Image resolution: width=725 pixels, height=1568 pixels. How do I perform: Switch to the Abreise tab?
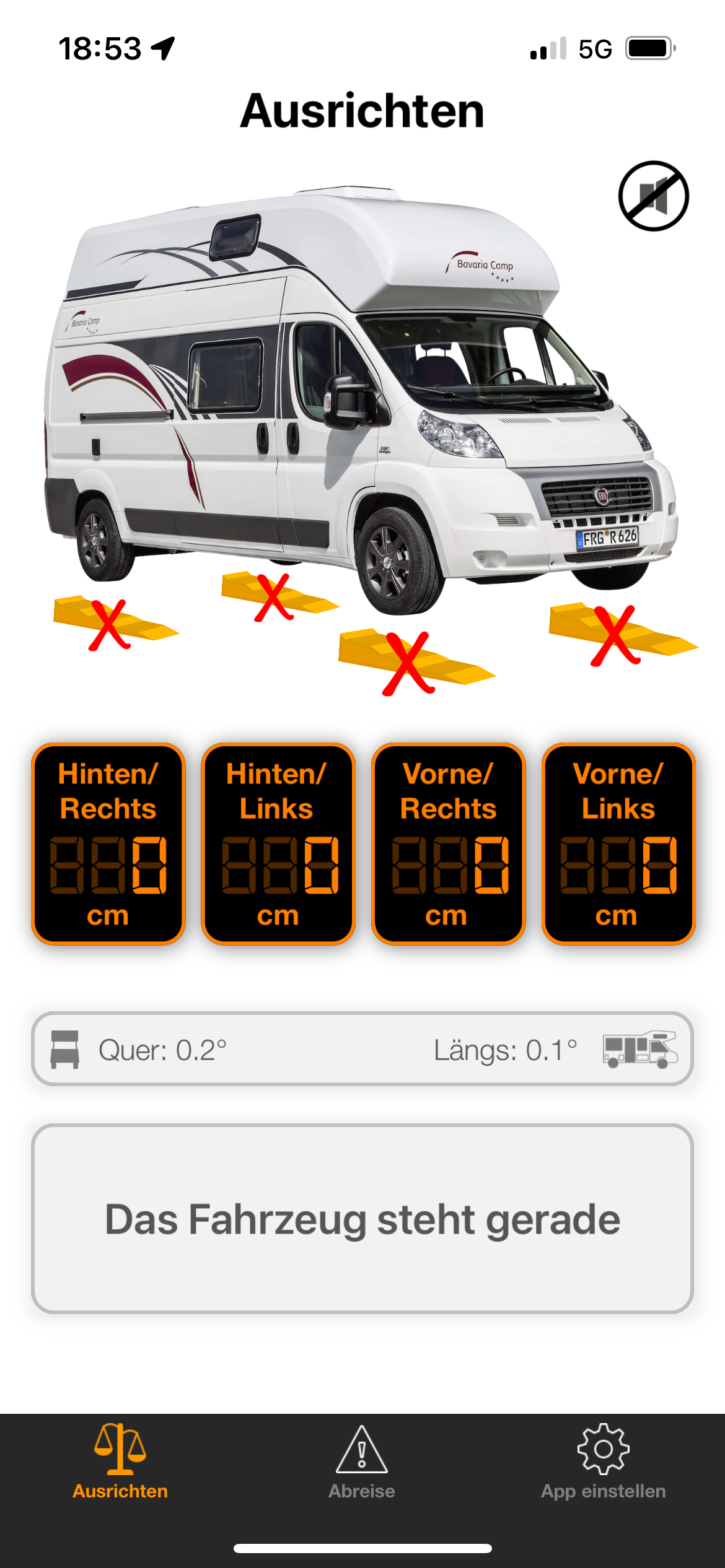click(x=362, y=1461)
